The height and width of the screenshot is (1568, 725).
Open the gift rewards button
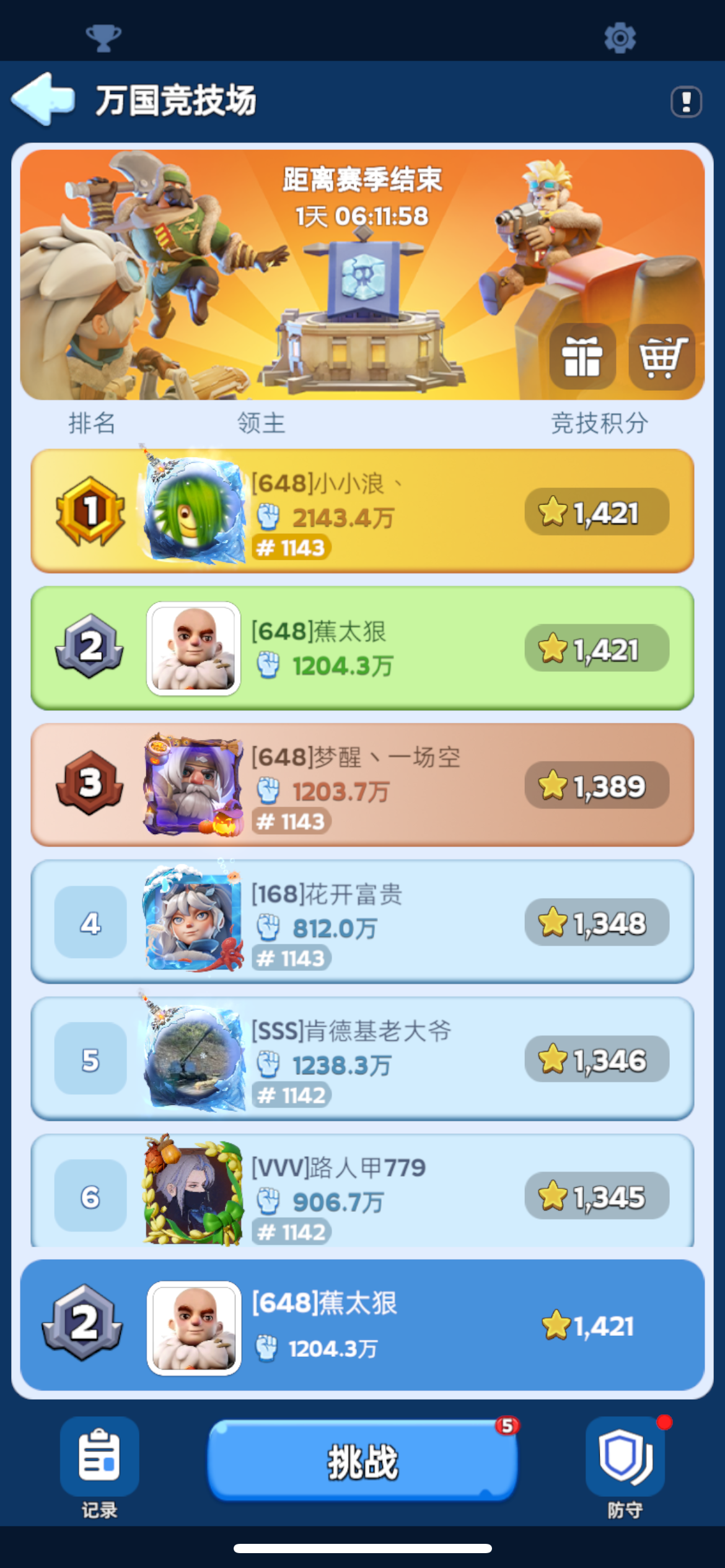pos(582,357)
